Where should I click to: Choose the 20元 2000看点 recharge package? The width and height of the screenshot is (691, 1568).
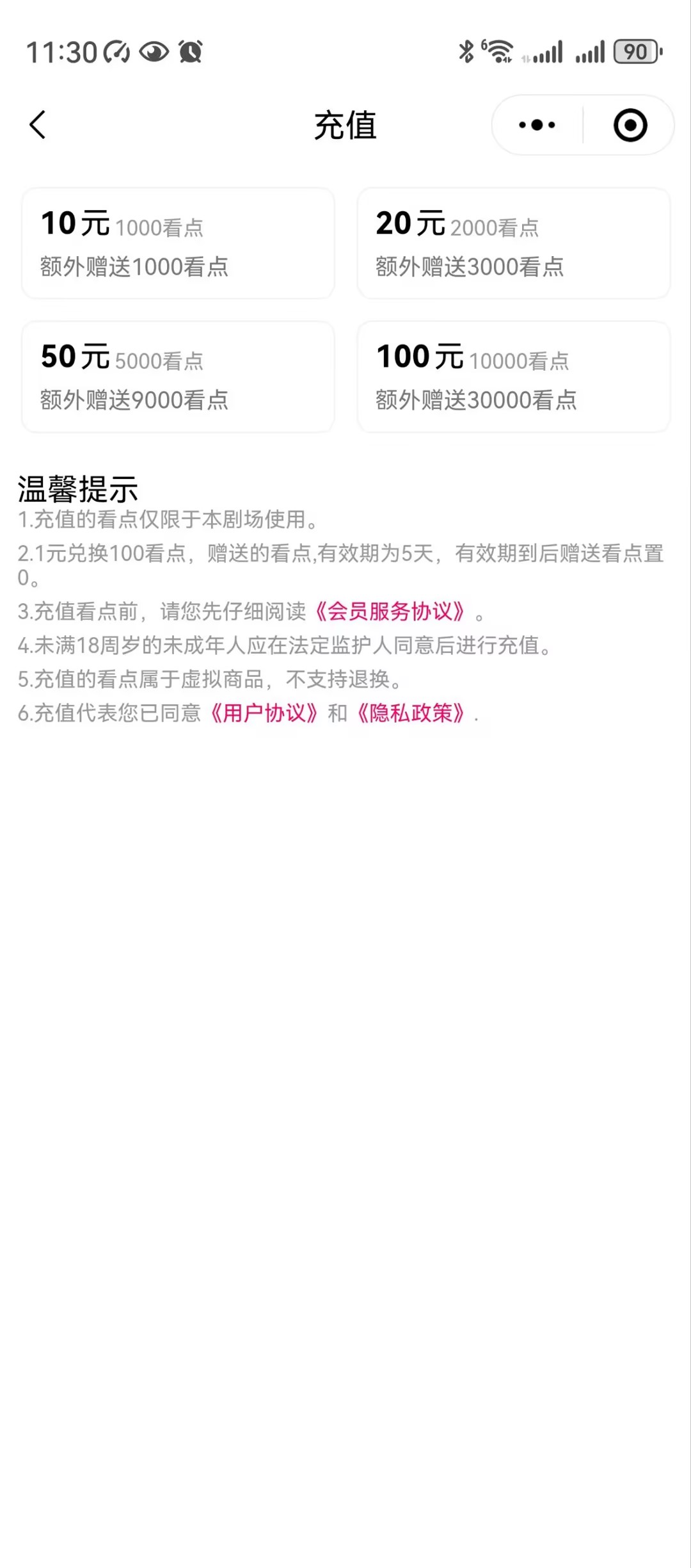point(513,244)
